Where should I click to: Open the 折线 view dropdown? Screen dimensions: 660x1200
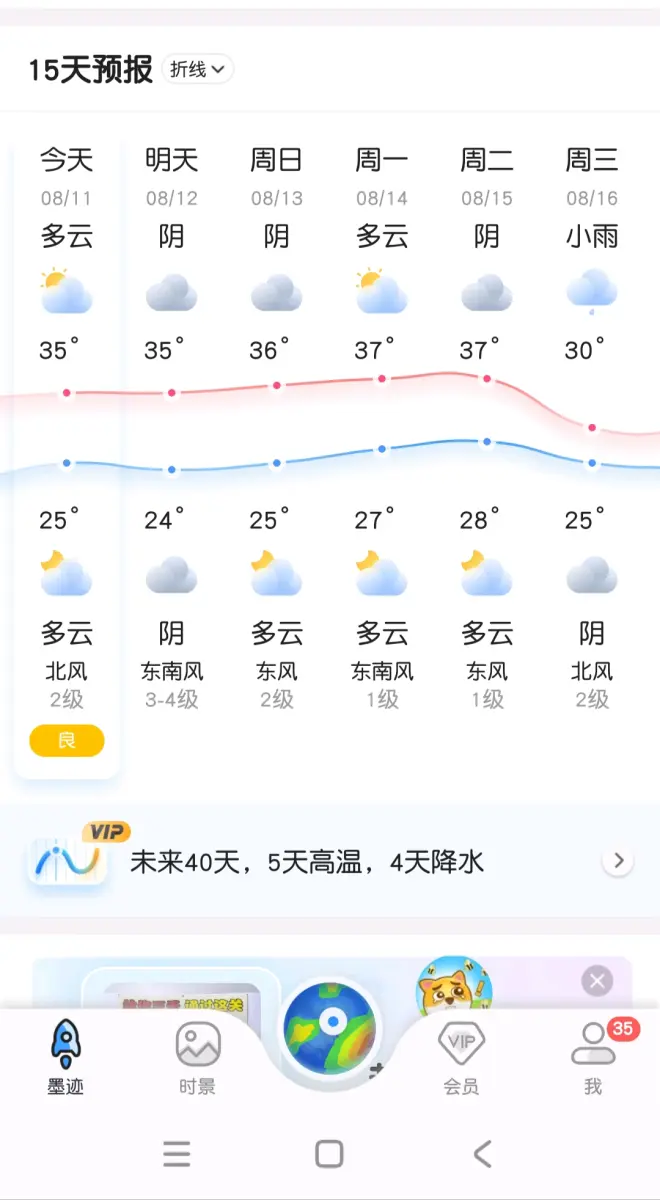point(197,69)
